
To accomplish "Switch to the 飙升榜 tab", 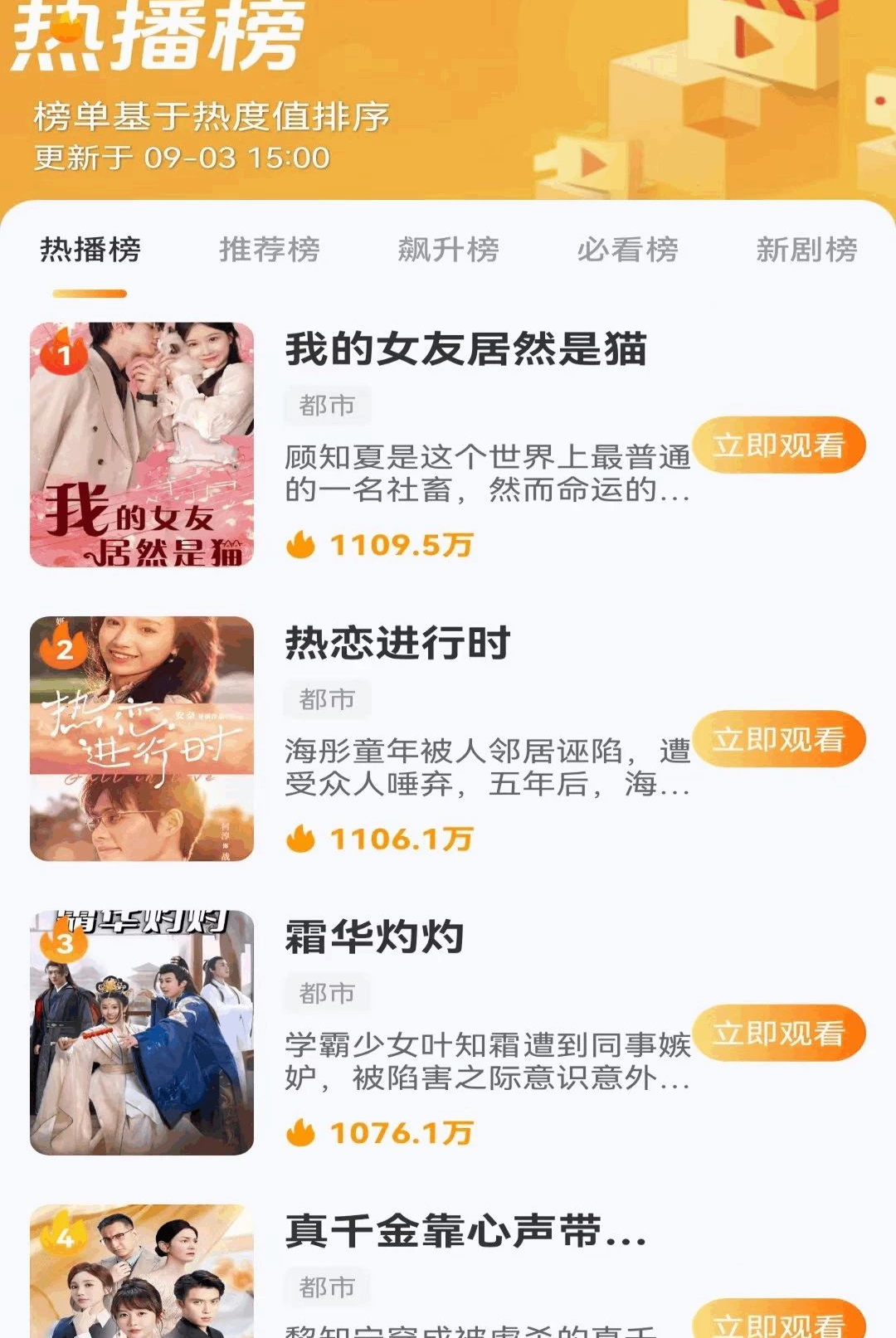I will 448,249.
